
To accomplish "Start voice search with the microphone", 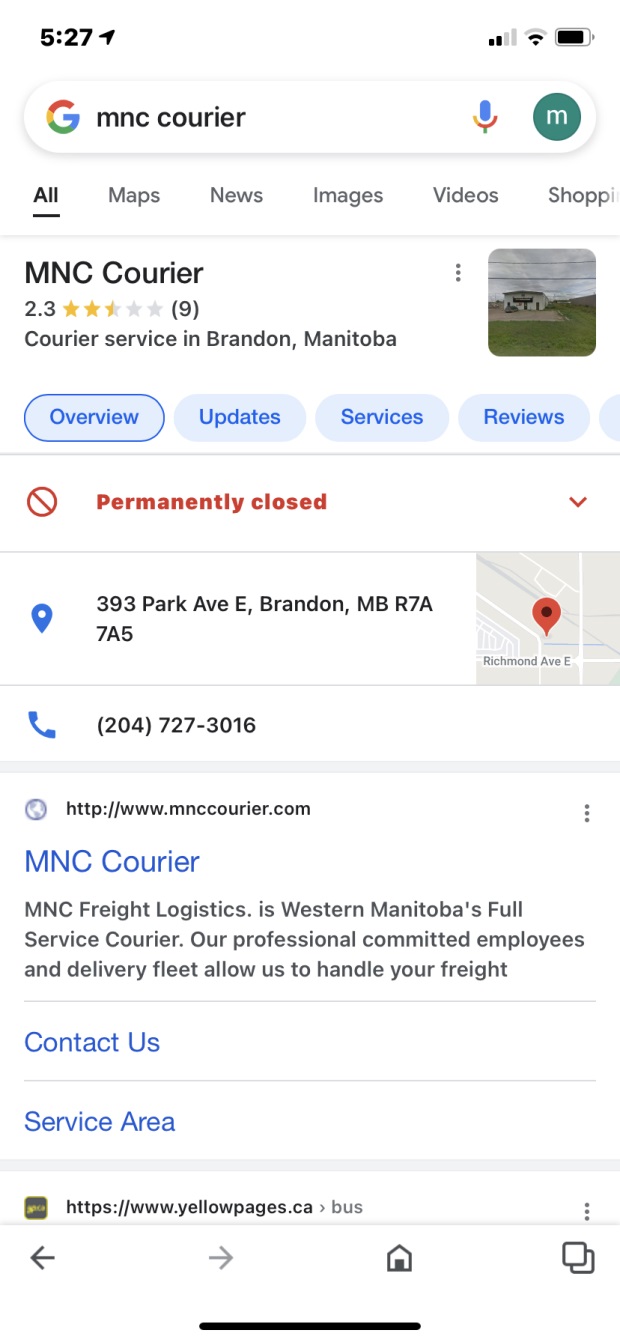I will [485, 118].
